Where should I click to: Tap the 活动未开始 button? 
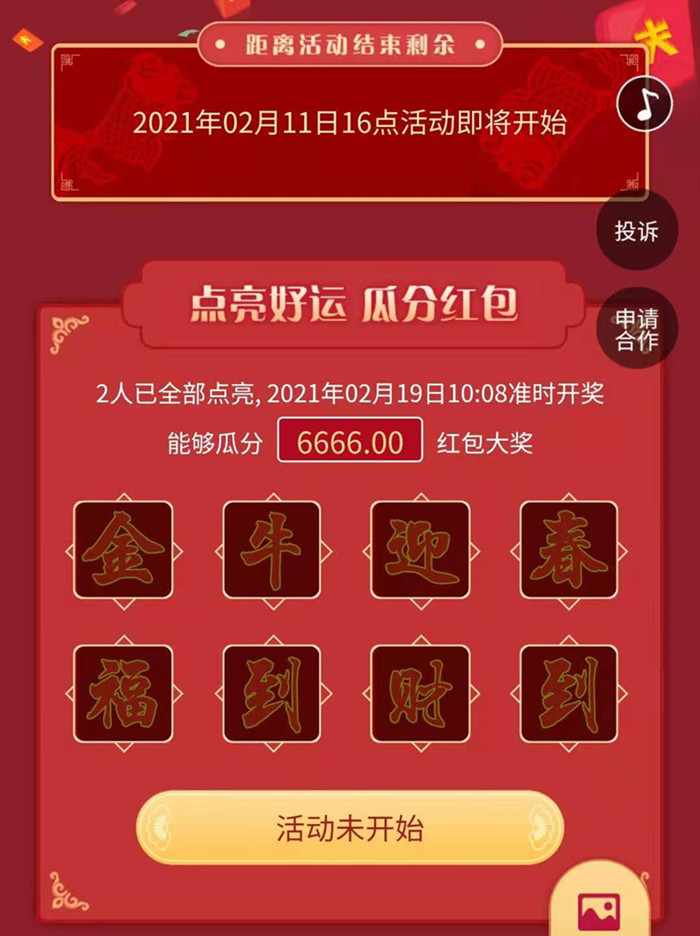[350, 828]
